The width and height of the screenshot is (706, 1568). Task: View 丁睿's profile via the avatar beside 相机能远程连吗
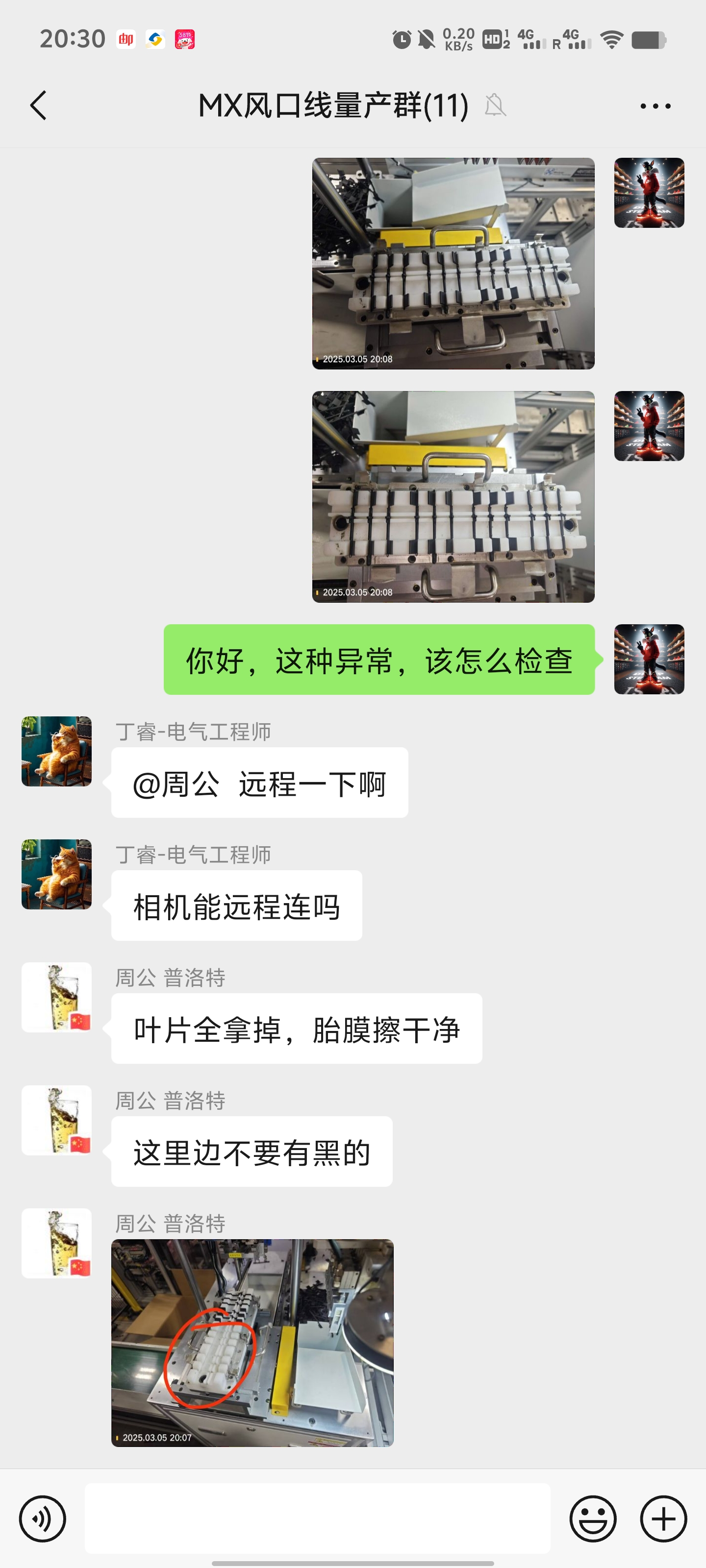coord(57,874)
